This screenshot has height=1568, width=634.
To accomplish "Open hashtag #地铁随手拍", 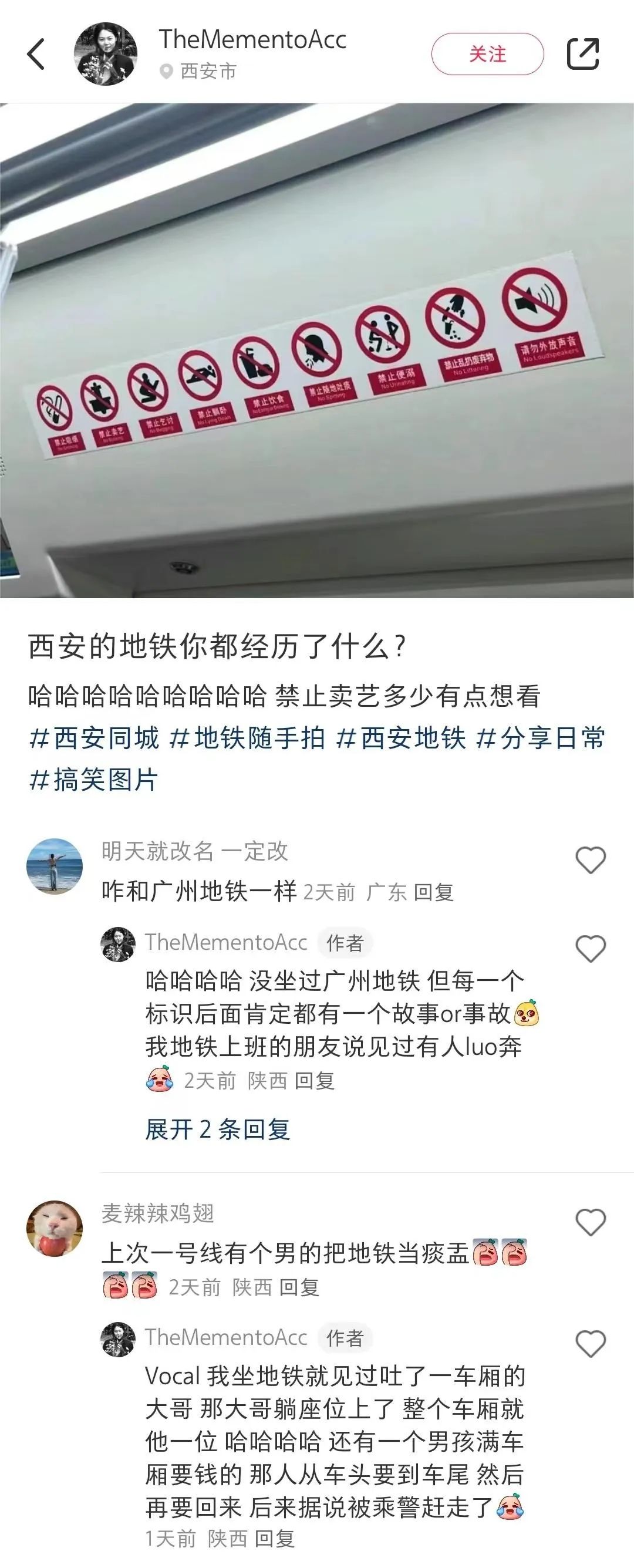I will (247, 738).
